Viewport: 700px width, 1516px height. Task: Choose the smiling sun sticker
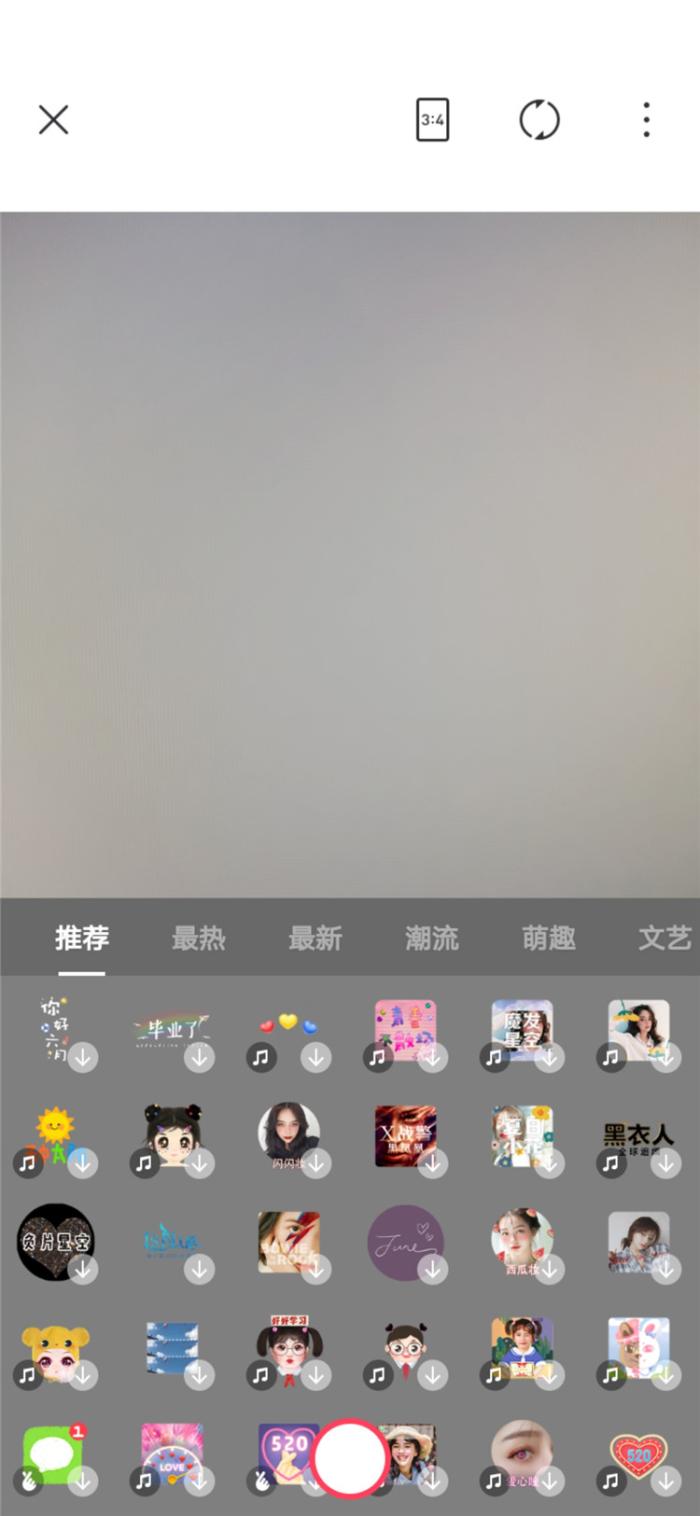pyautogui.click(x=55, y=1137)
